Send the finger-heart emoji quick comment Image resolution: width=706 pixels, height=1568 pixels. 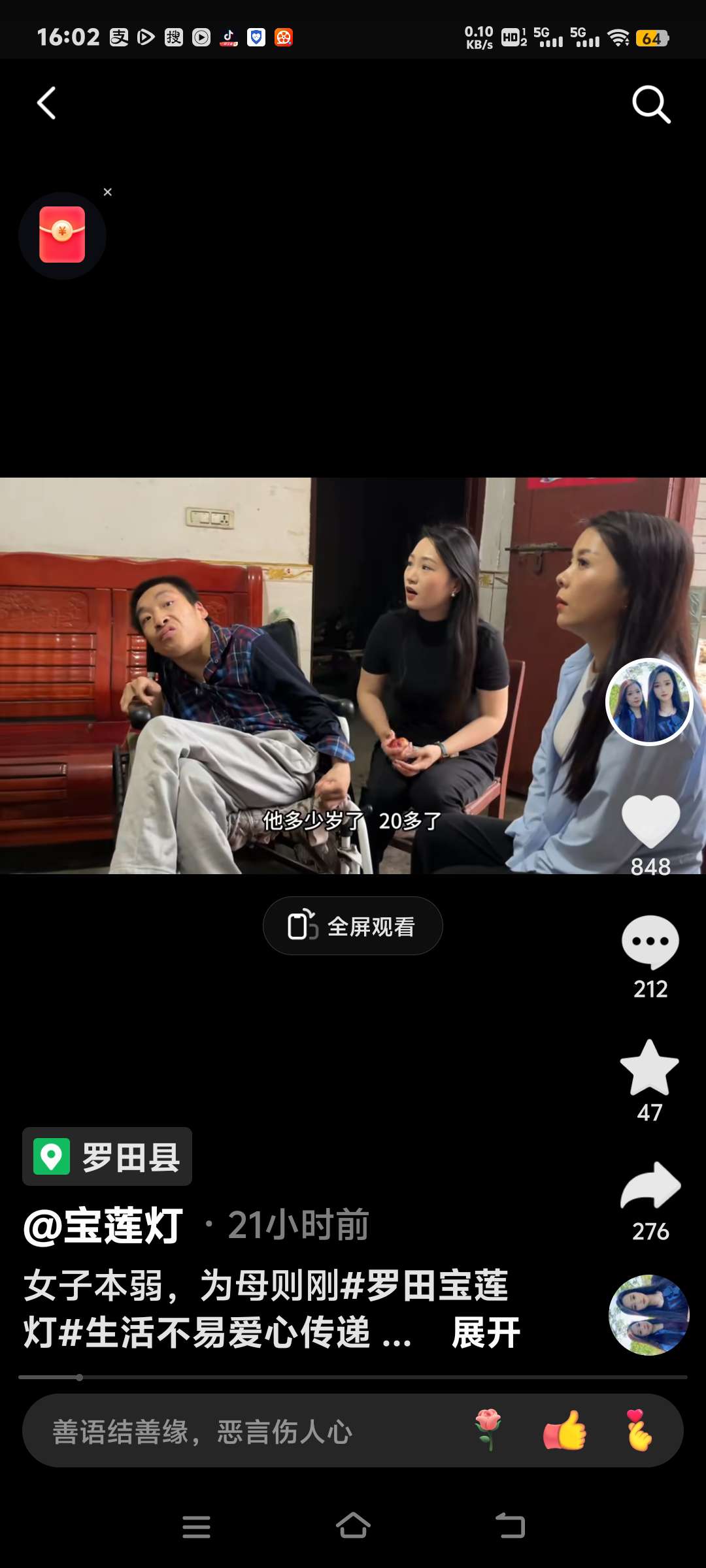(639, 1430)
